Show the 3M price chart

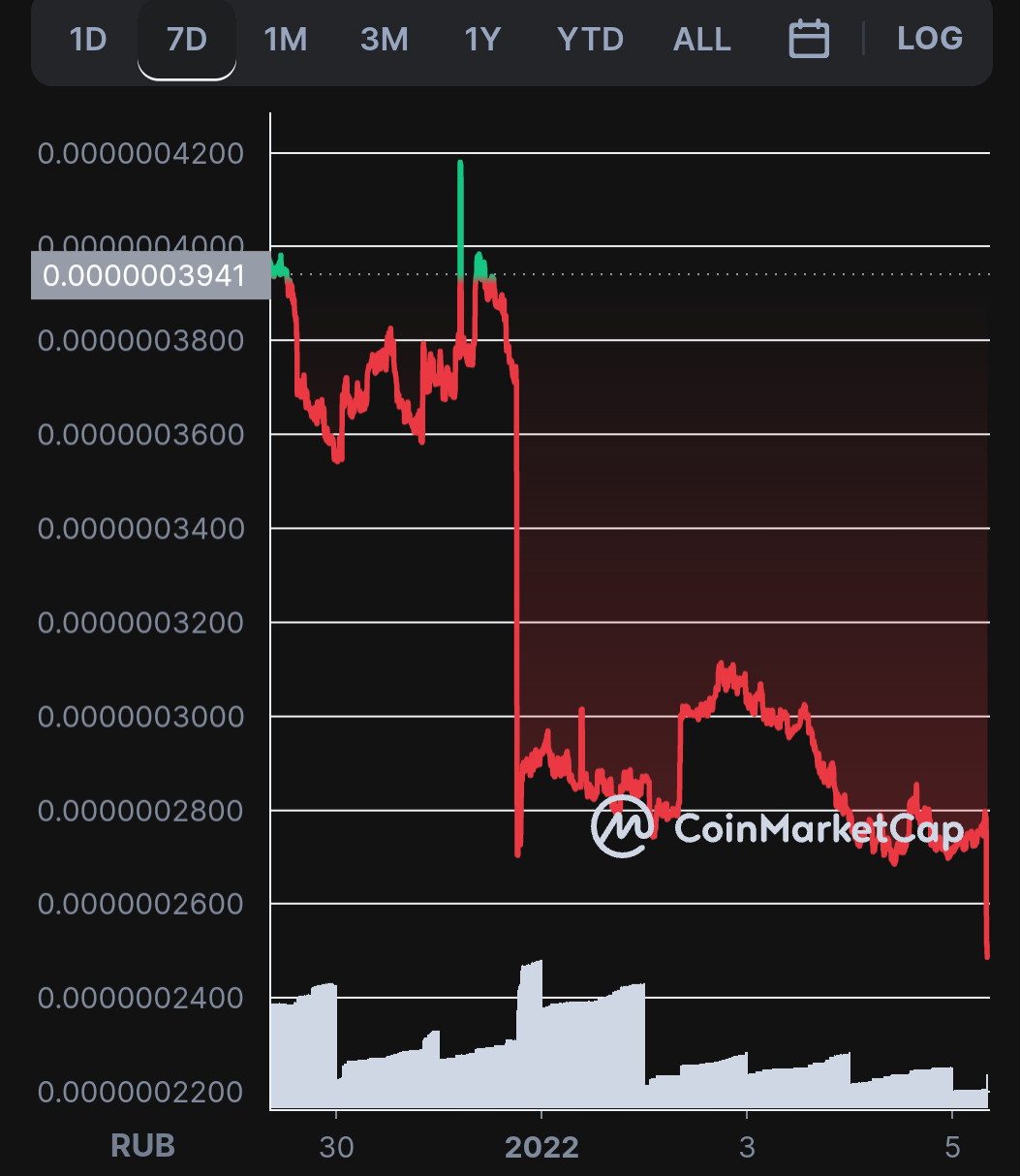pos(385,40)
